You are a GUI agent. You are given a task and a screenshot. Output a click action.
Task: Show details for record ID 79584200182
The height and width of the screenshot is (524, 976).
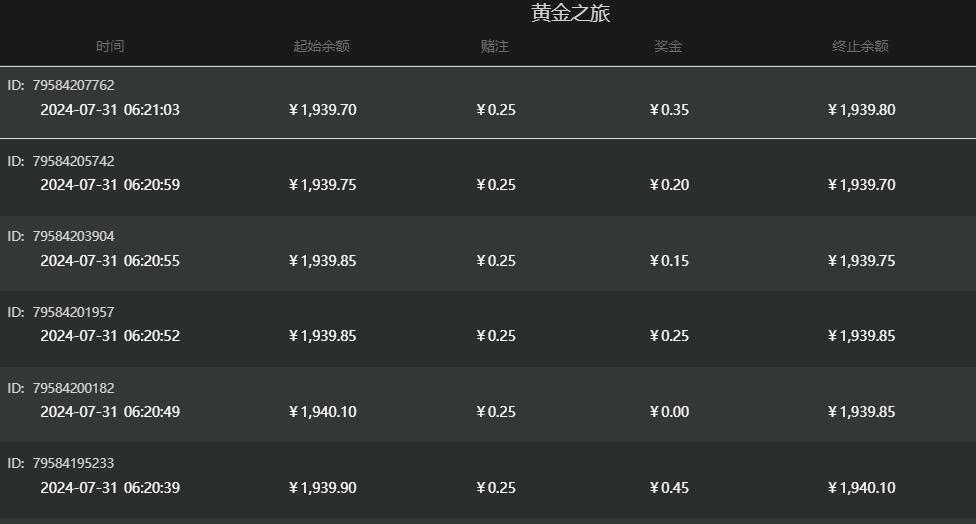pyautogui.click(x=487, y=404)
